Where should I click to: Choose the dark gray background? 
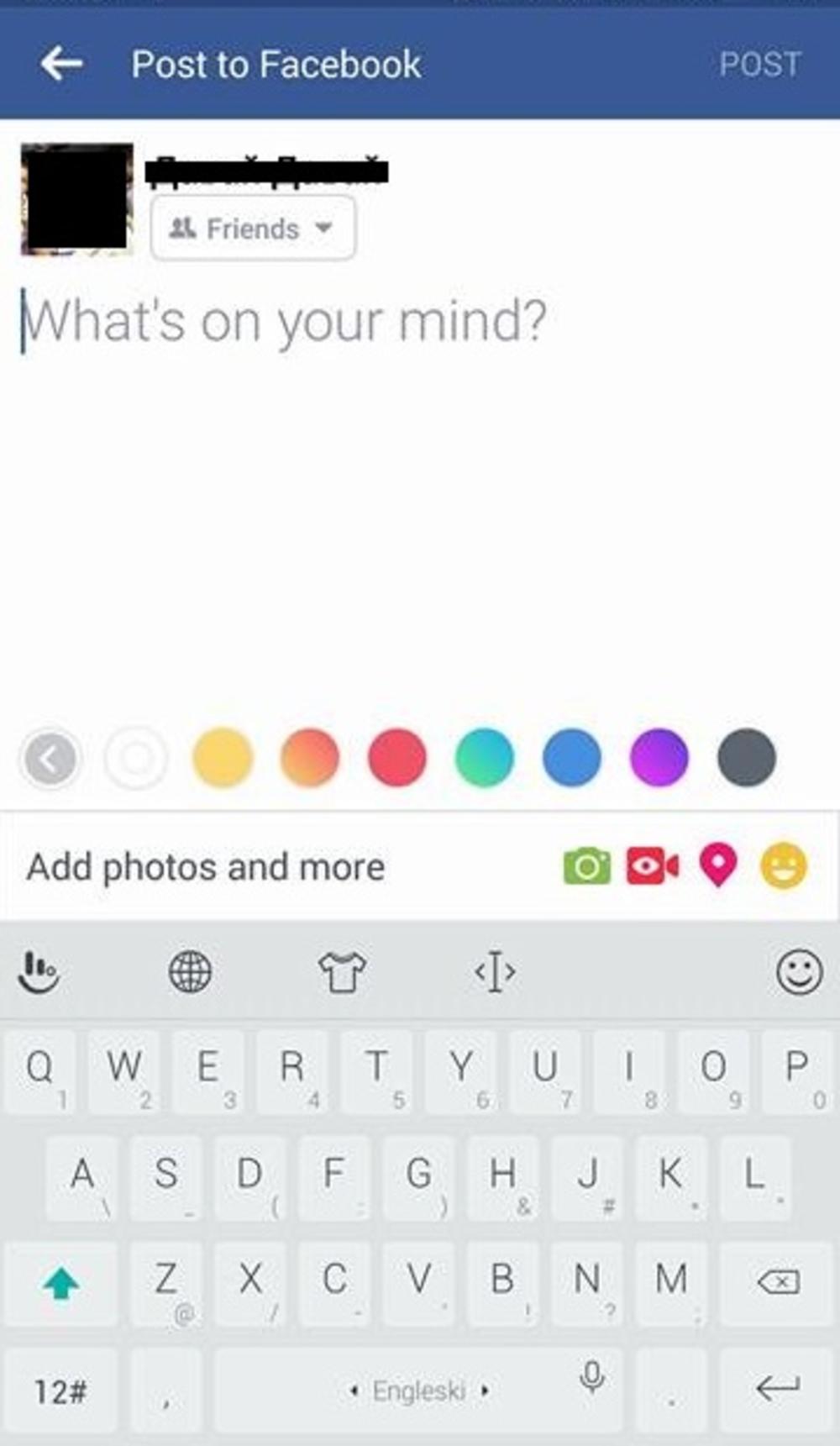[x=746, y=758]
